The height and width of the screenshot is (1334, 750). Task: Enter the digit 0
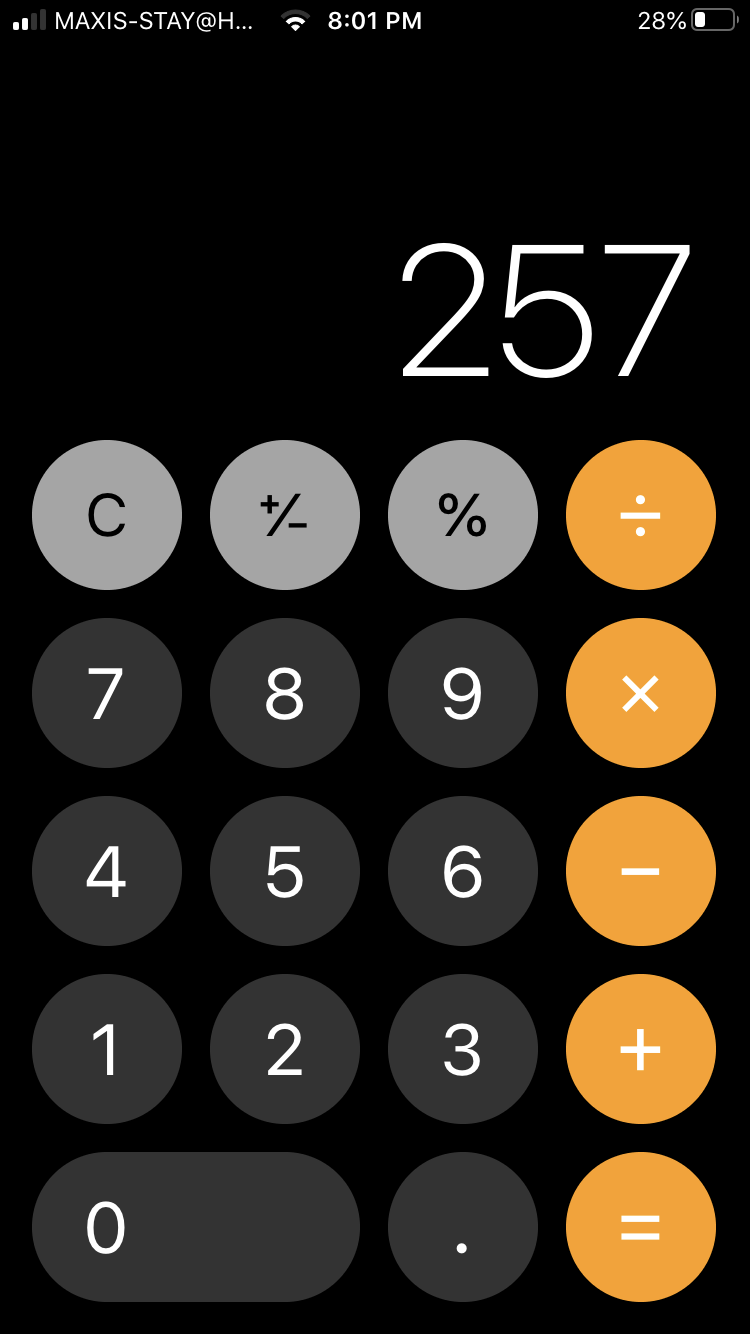tap(196, 1227)
